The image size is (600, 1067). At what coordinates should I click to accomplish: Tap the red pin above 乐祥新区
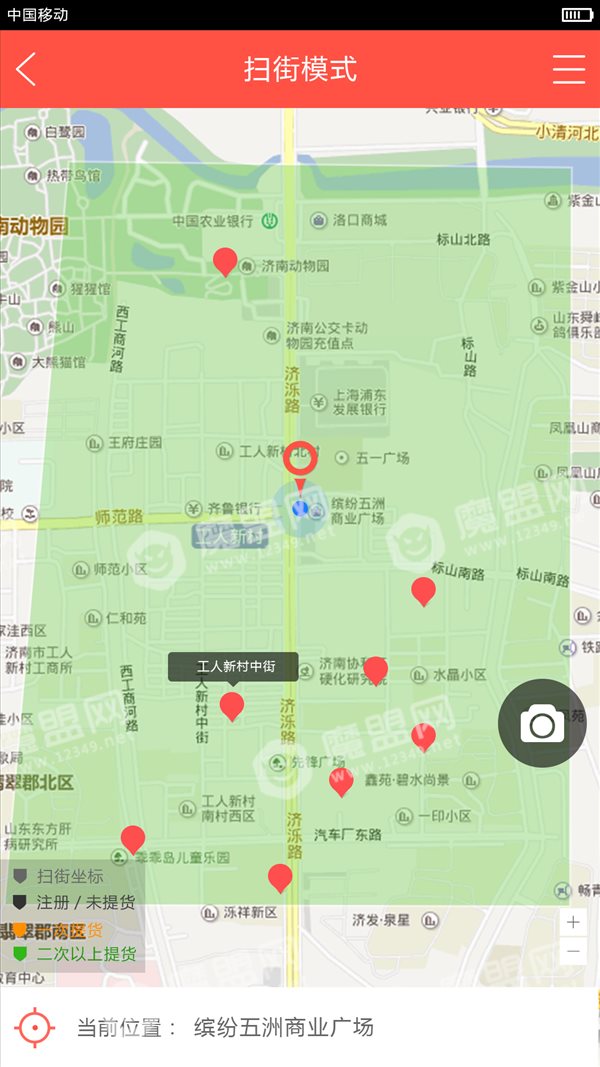(x=280, y=879)
